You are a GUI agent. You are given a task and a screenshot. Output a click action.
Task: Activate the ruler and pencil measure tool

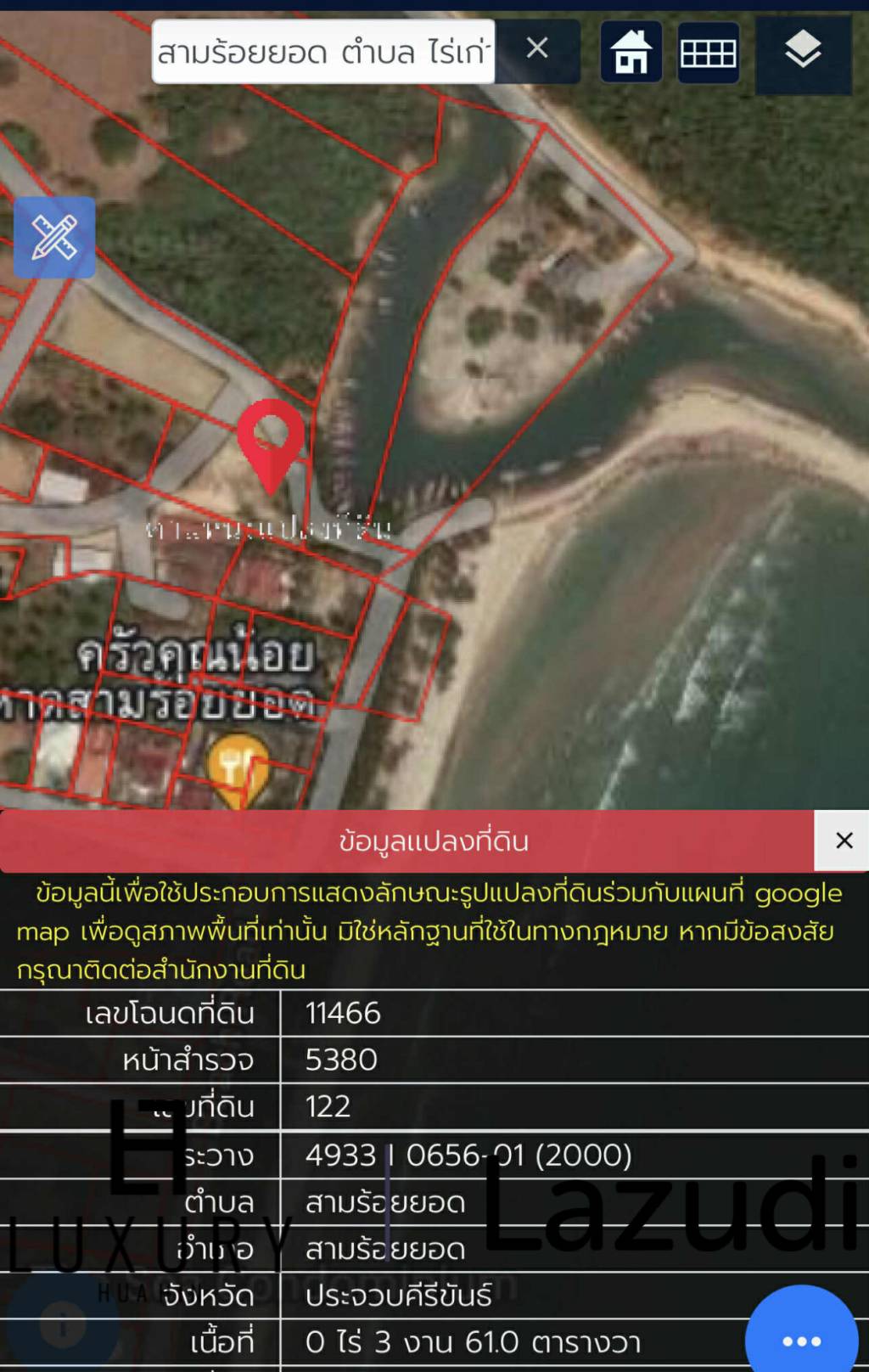(54, 238)
